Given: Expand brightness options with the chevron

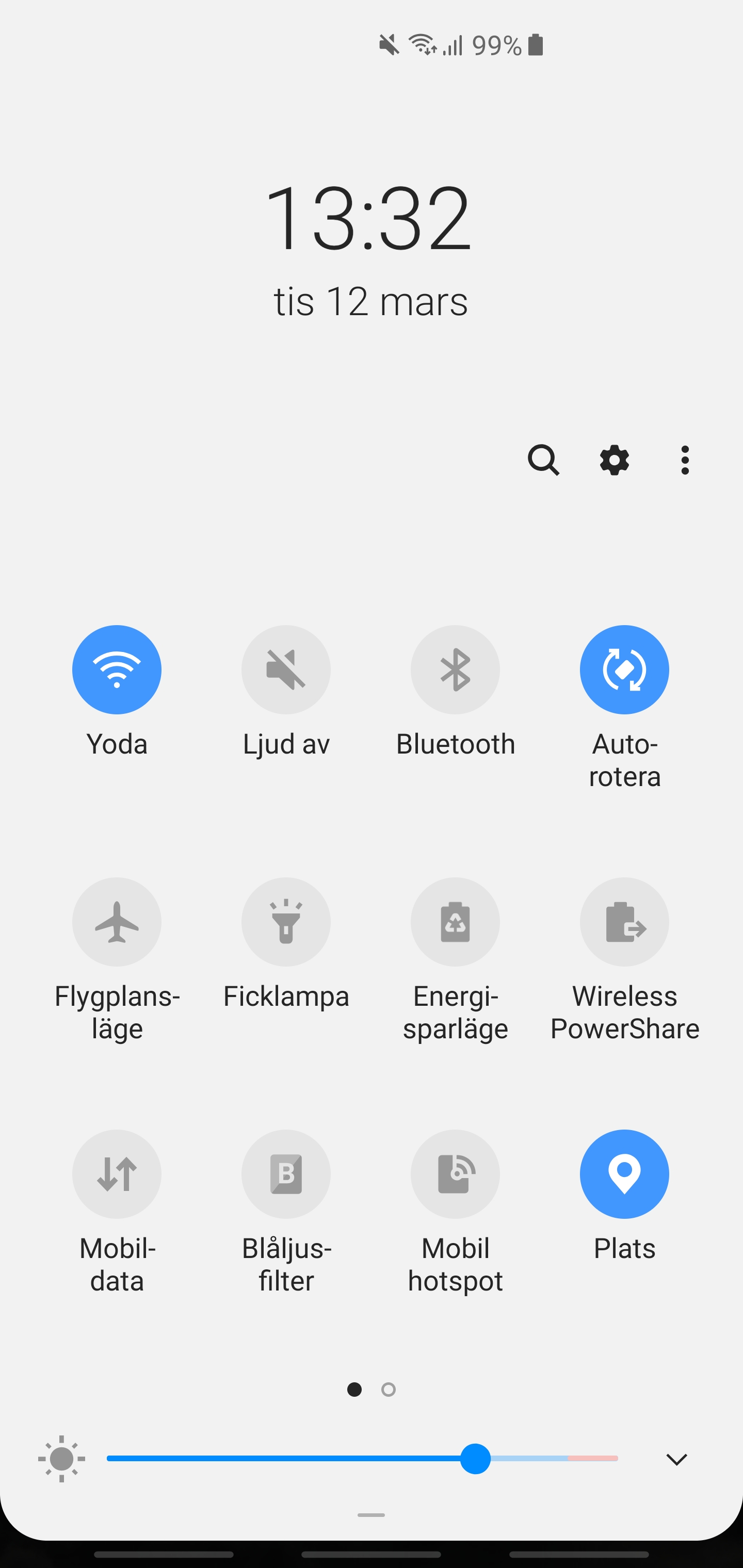Looking at the screenshot, I should coord(676,1459).
